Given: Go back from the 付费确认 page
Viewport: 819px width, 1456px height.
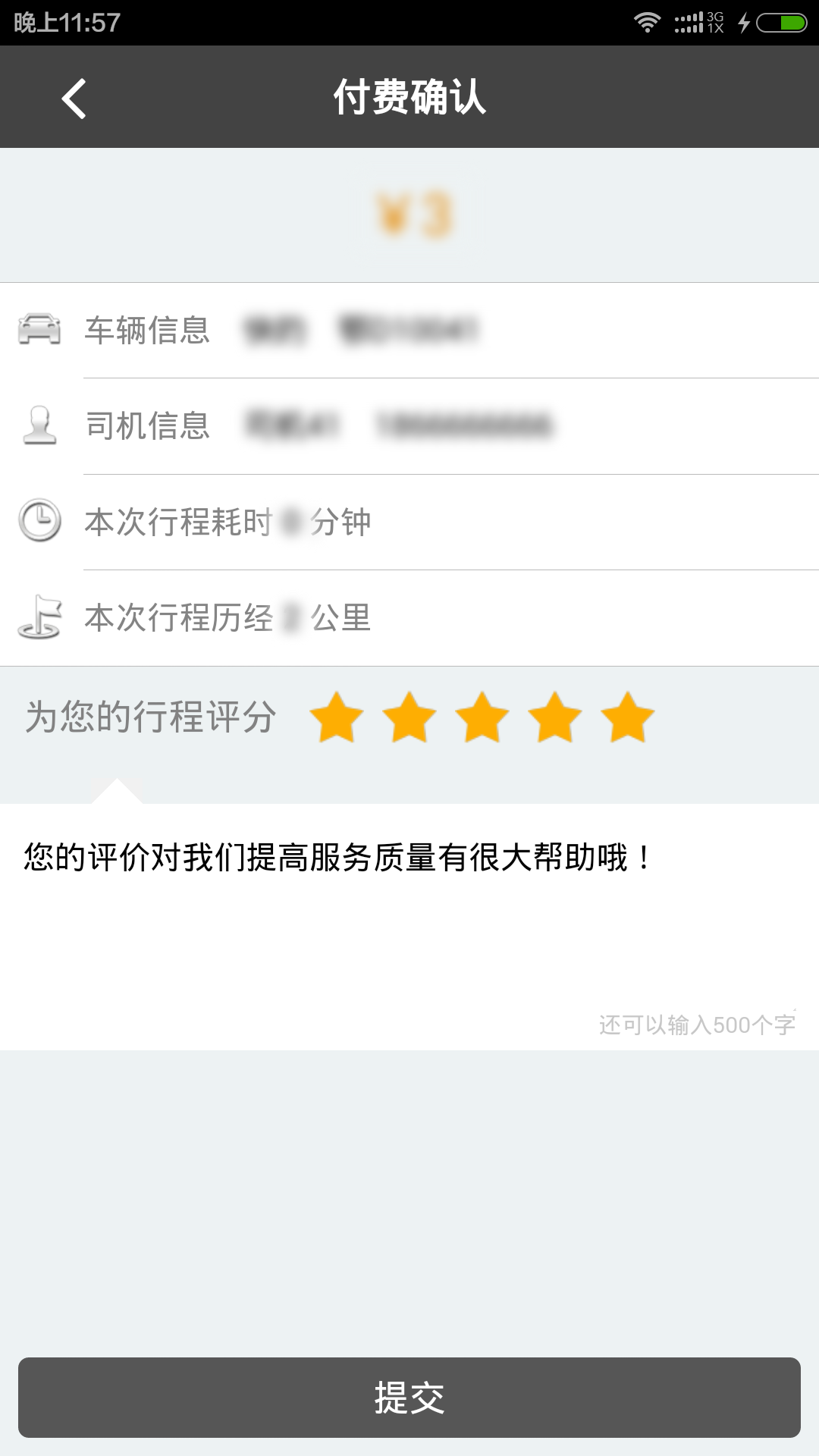Looking at the screenshot, I should coord(74,99).
